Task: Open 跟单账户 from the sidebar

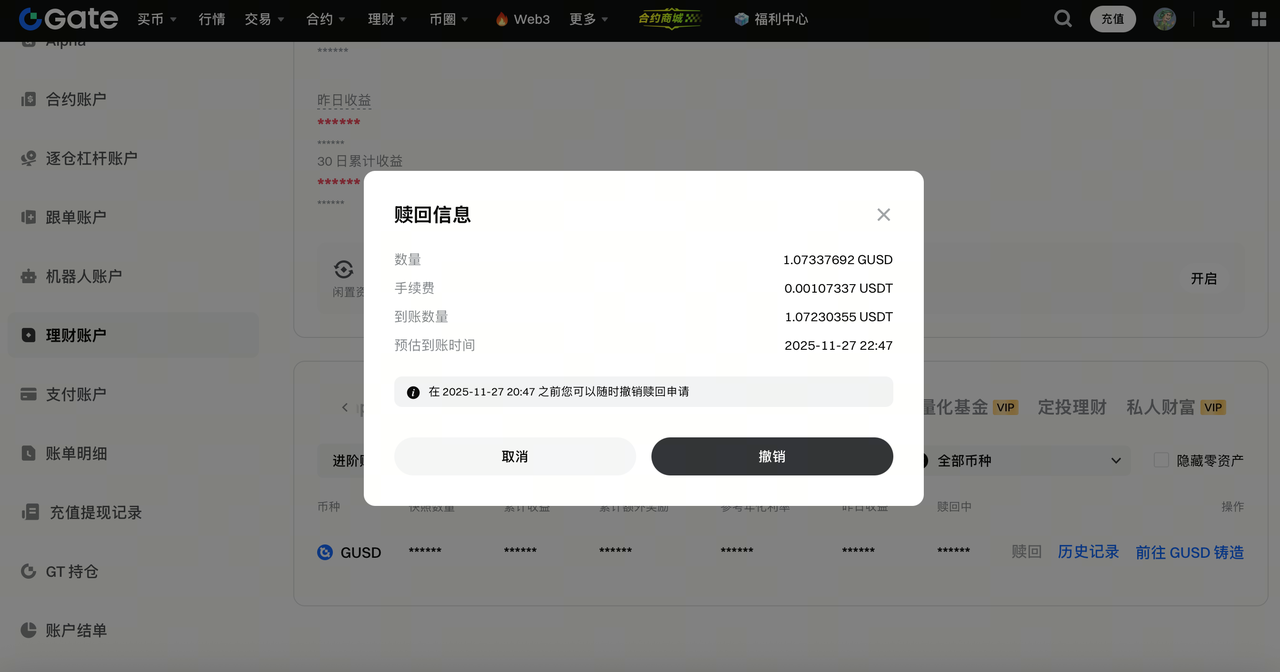Action: click(x=76, y=217)
